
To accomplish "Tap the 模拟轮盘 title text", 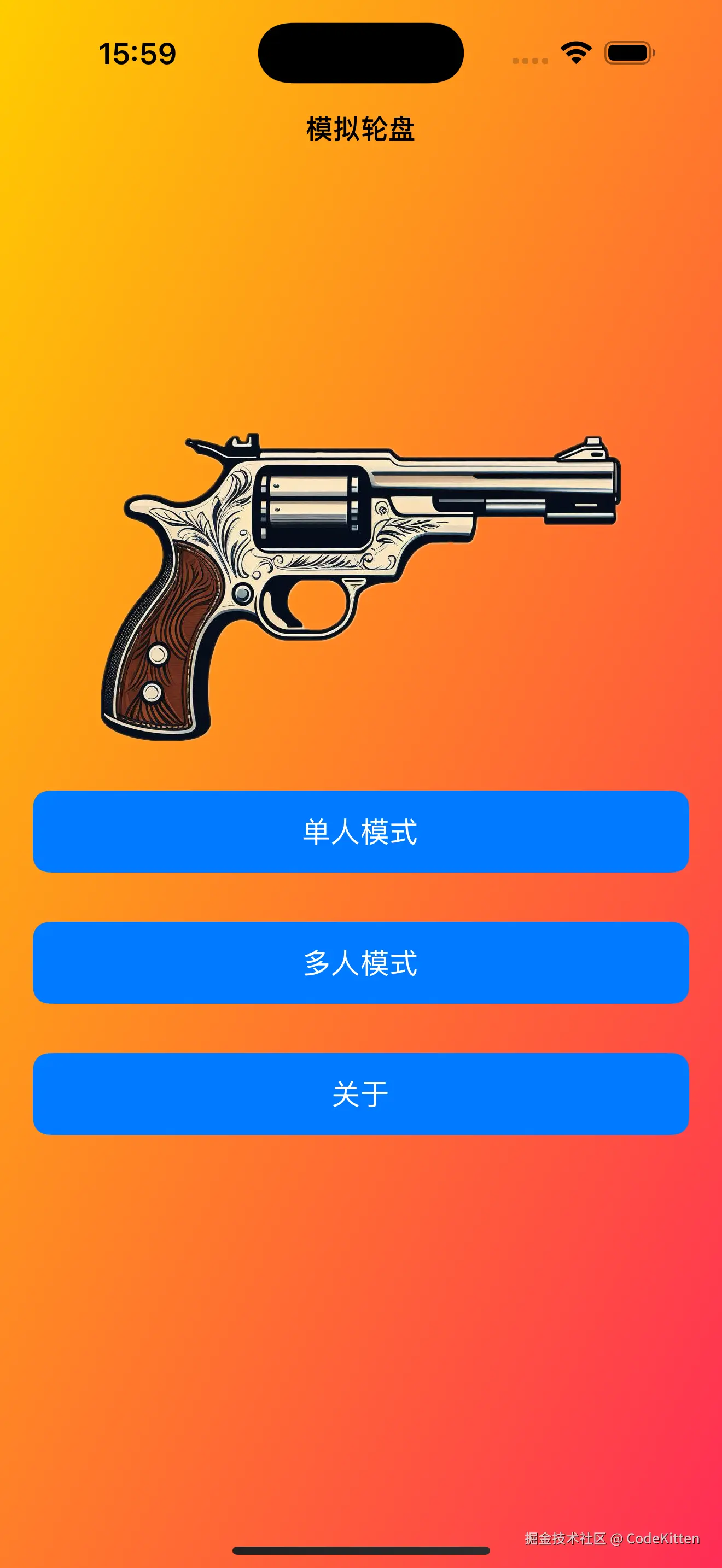I will (x=360, y=128).
